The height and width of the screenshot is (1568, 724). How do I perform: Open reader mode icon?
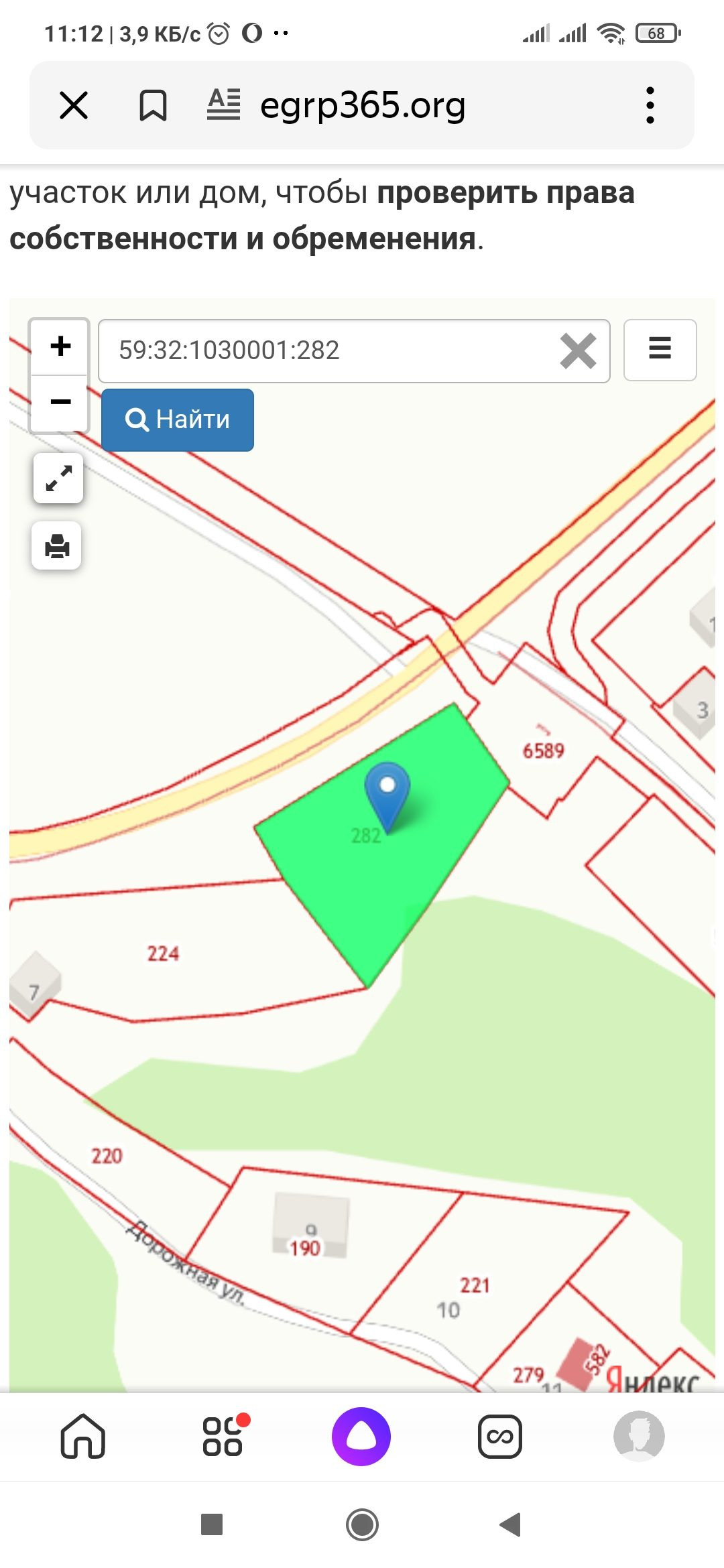(x=223, y=105)
